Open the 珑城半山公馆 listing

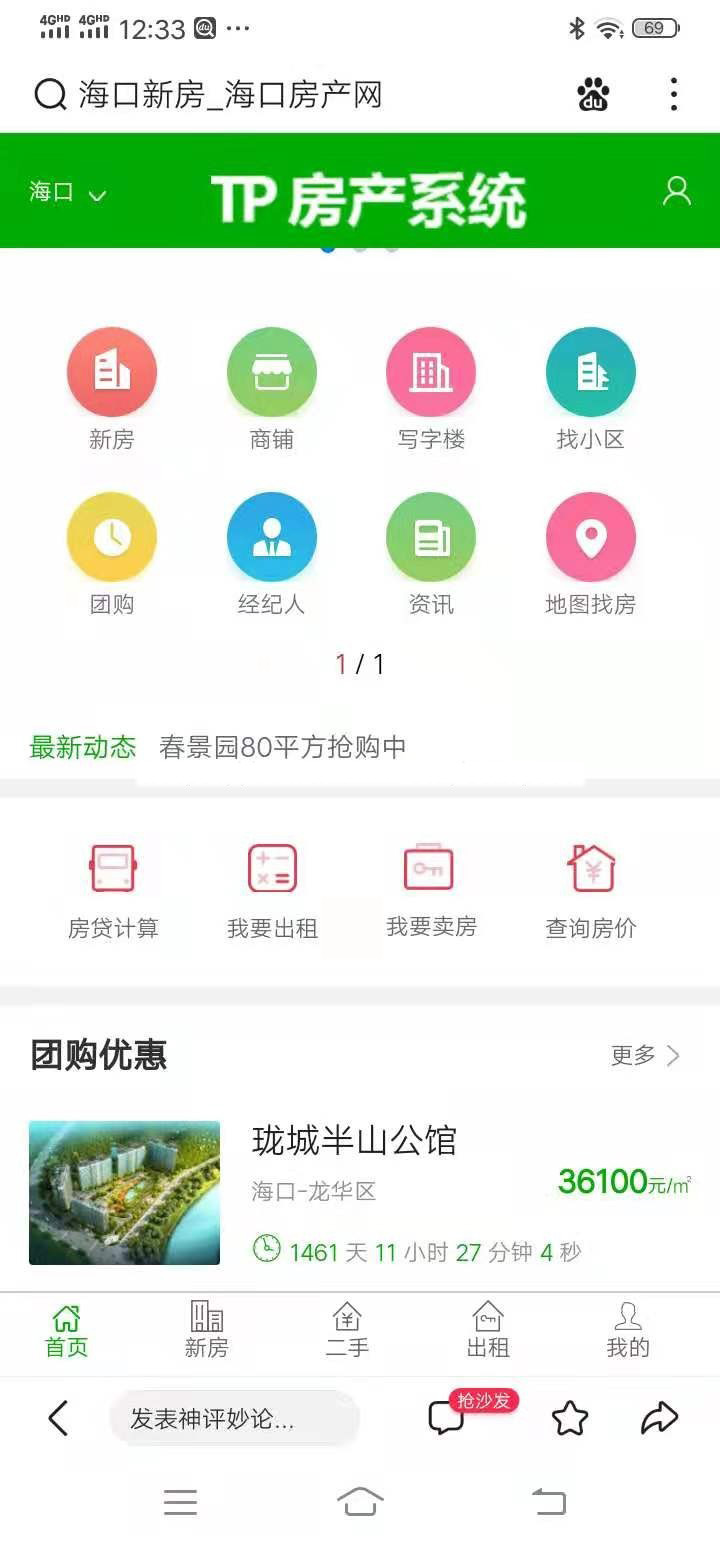click(354, 1140)
